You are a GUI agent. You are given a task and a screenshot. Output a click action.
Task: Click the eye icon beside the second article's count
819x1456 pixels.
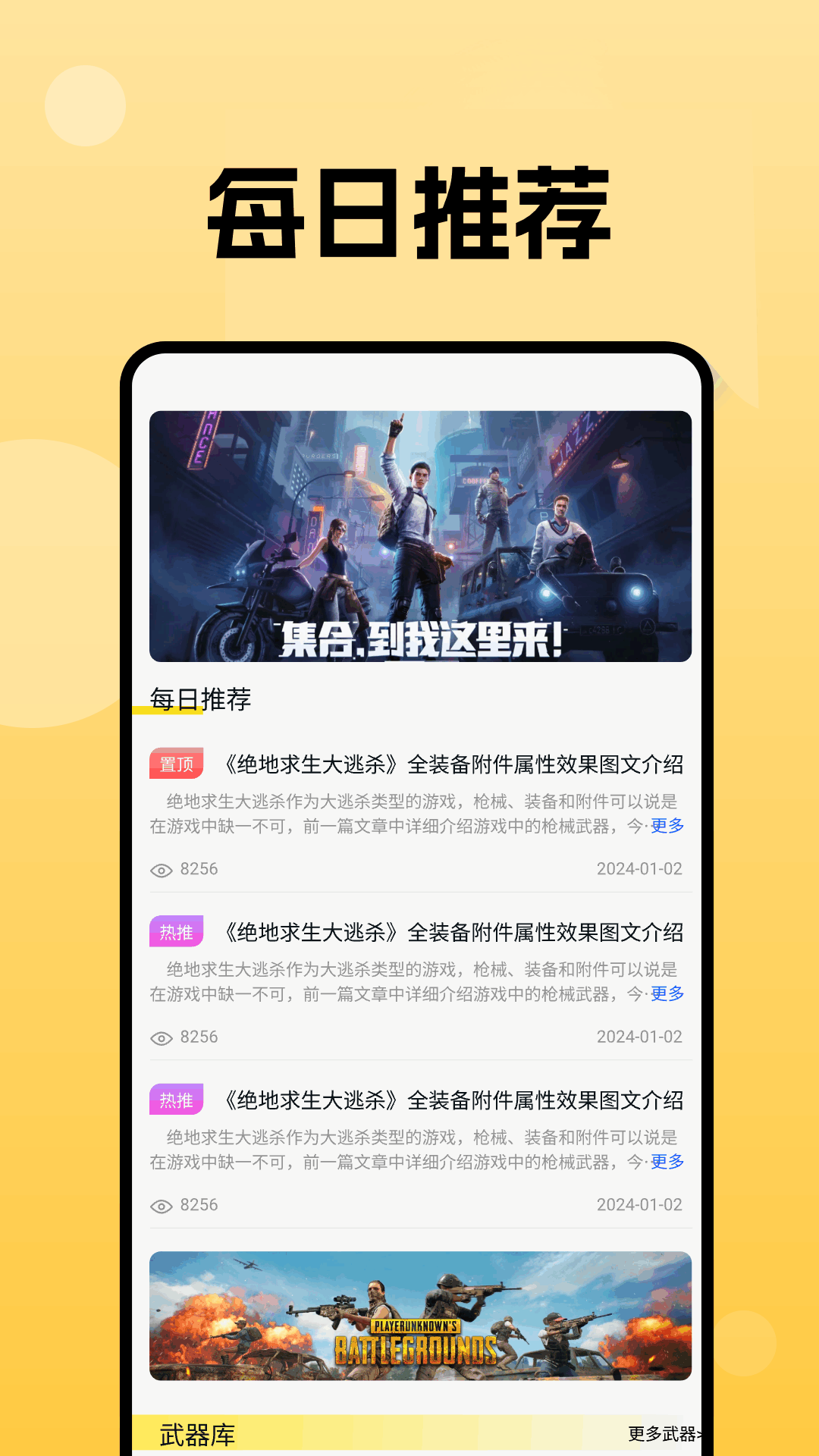(162, 1037)
